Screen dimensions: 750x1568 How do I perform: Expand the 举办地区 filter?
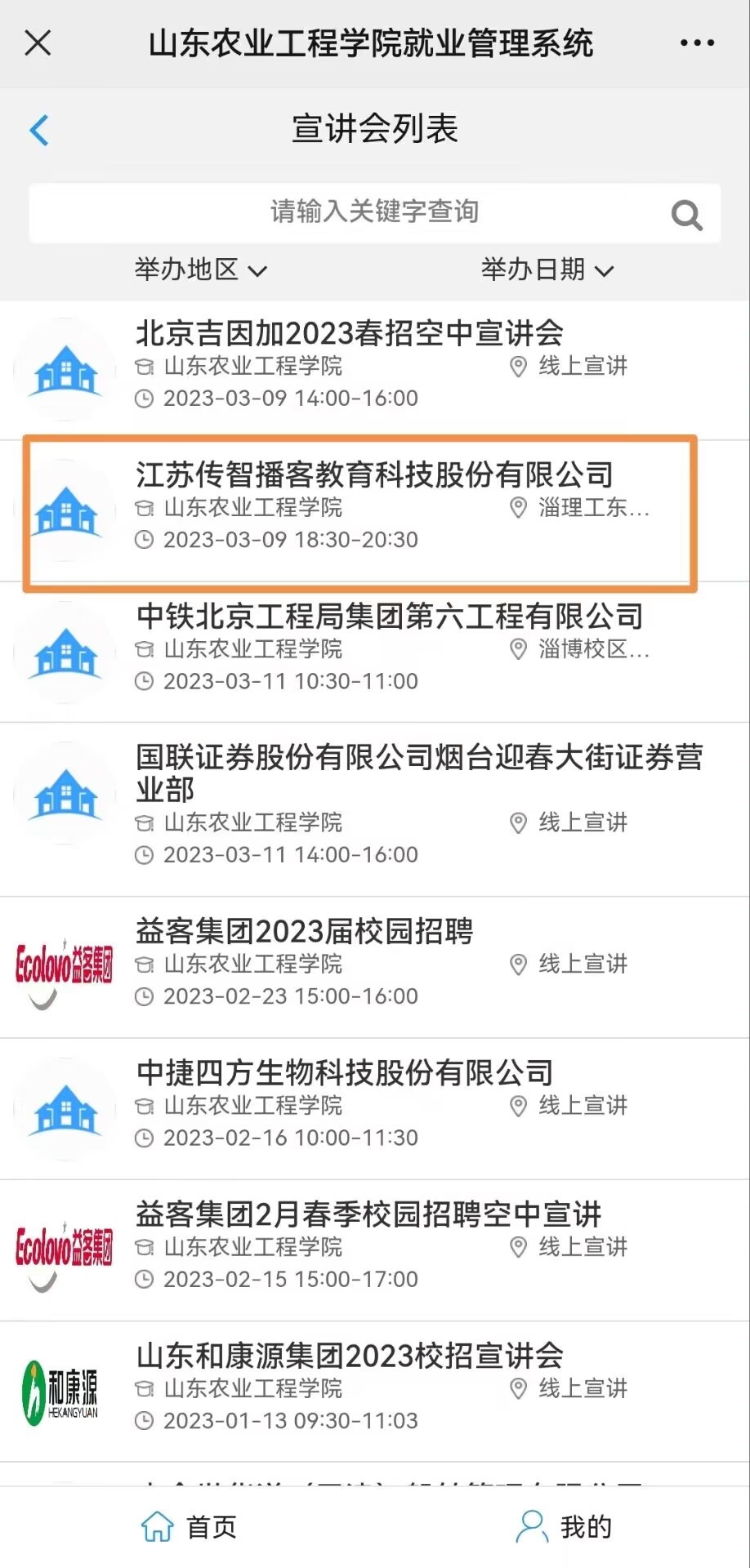click(200, 269)
